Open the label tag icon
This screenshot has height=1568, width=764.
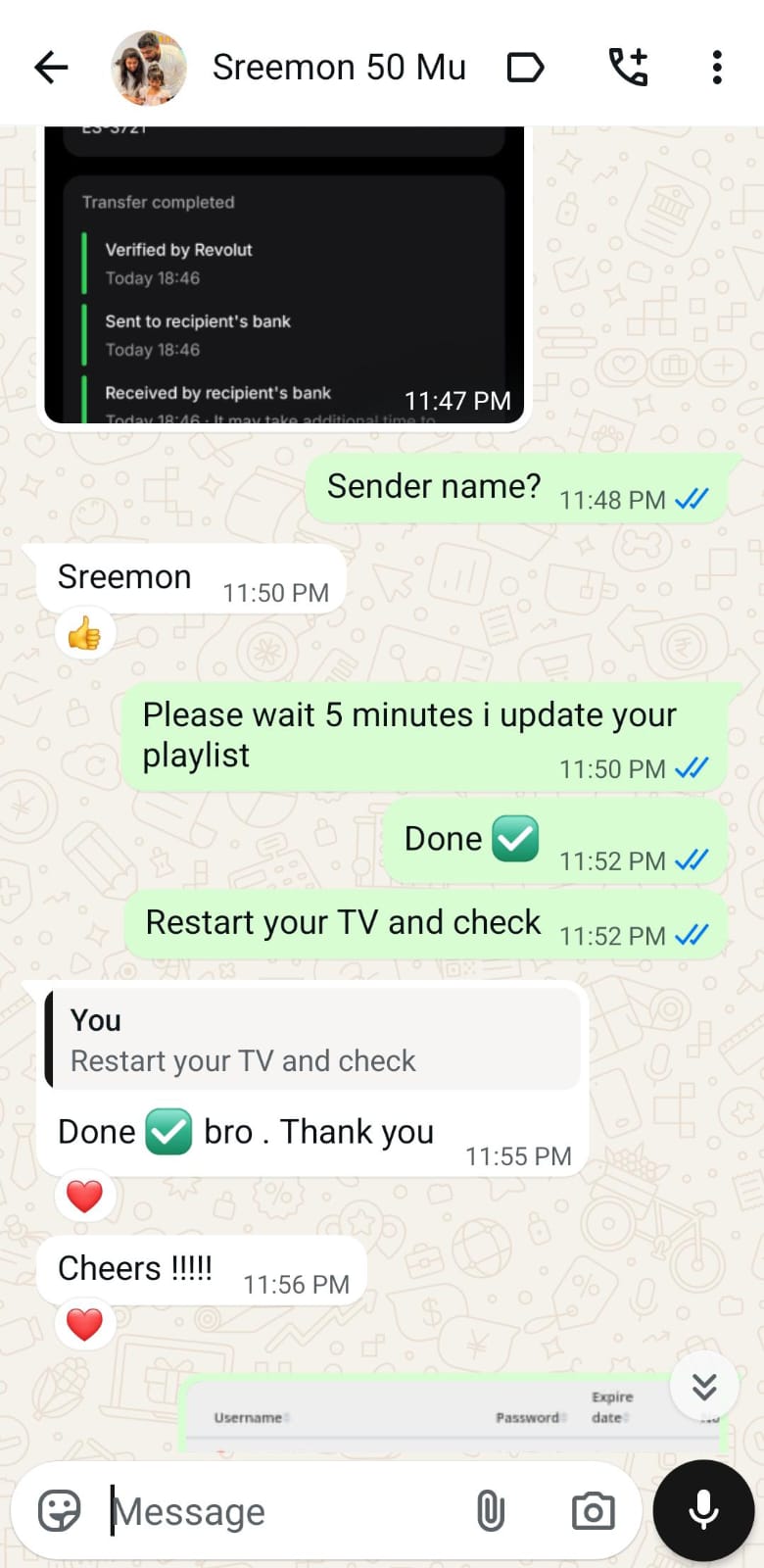[x=525, y=68]
